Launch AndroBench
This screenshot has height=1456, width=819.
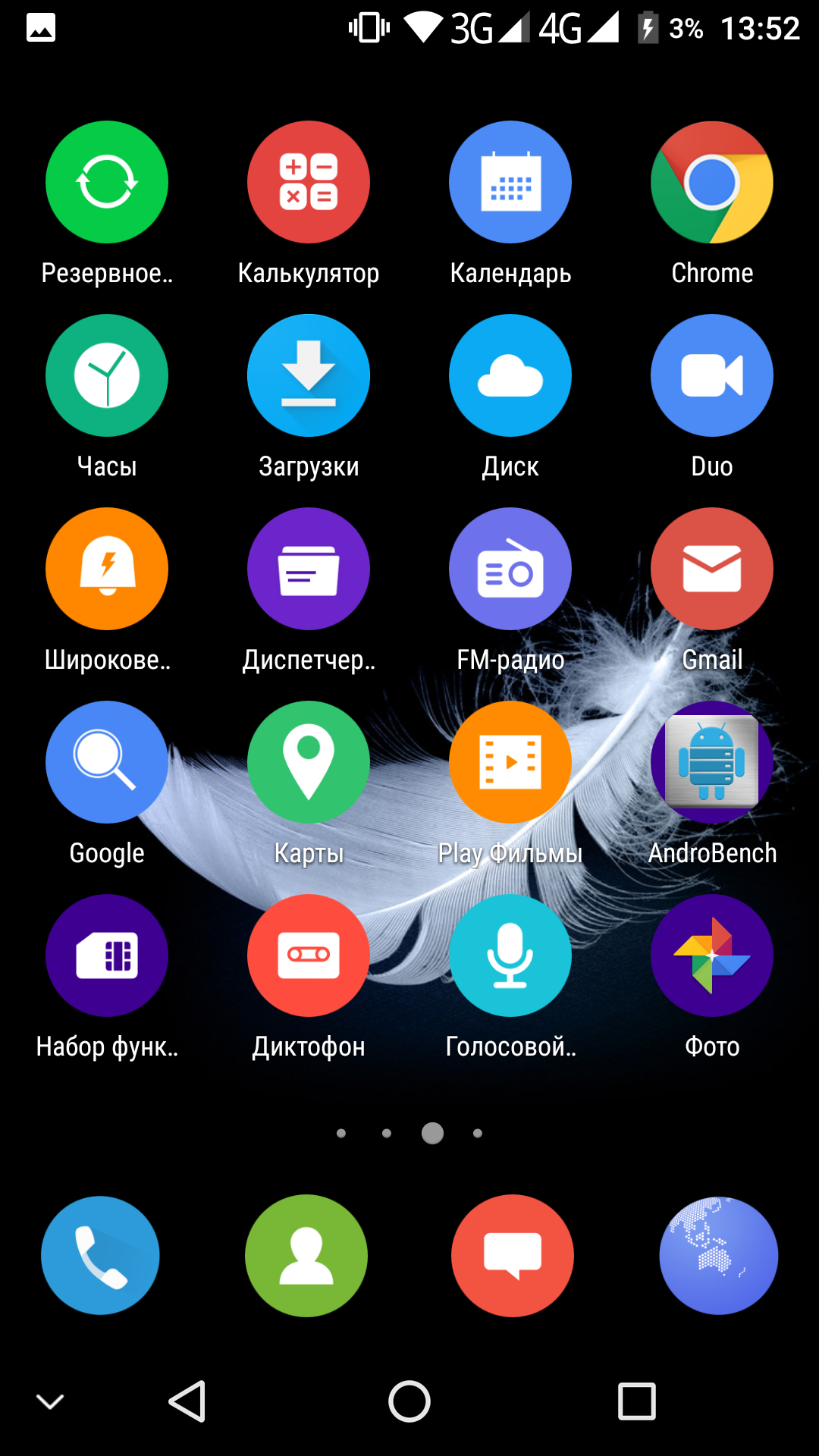pos(711,763)
